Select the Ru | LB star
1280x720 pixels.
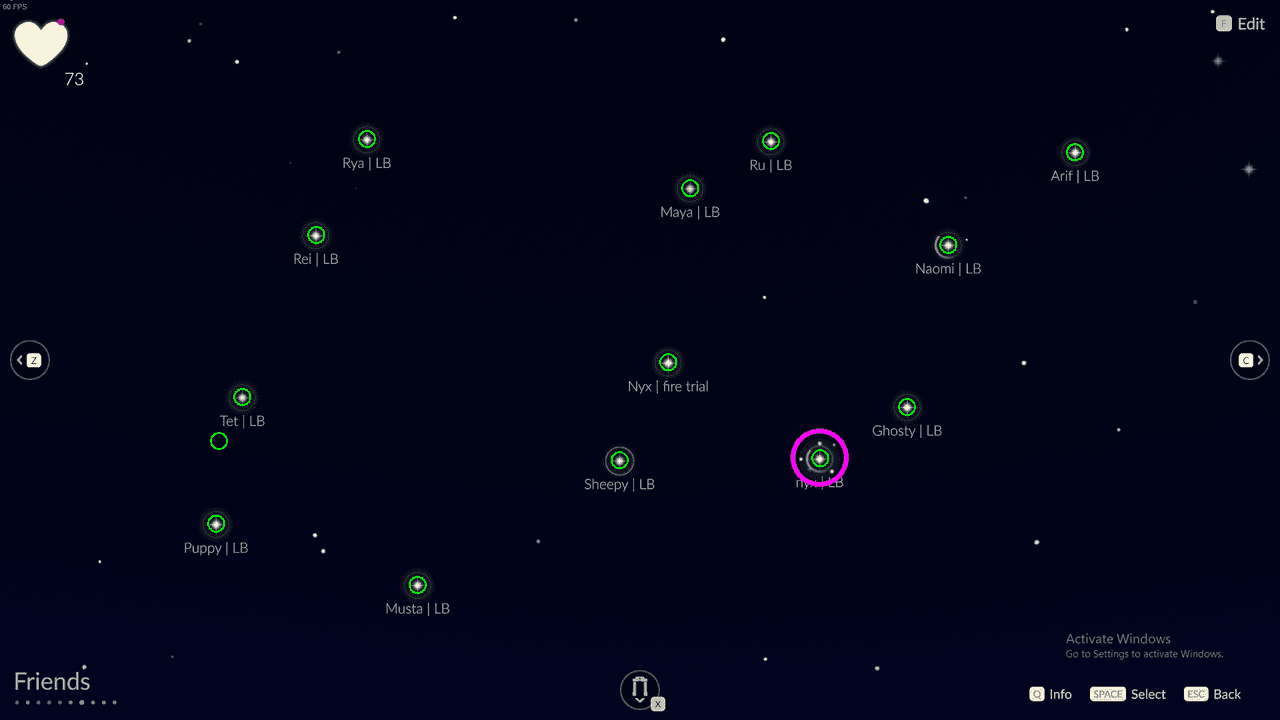770,141
